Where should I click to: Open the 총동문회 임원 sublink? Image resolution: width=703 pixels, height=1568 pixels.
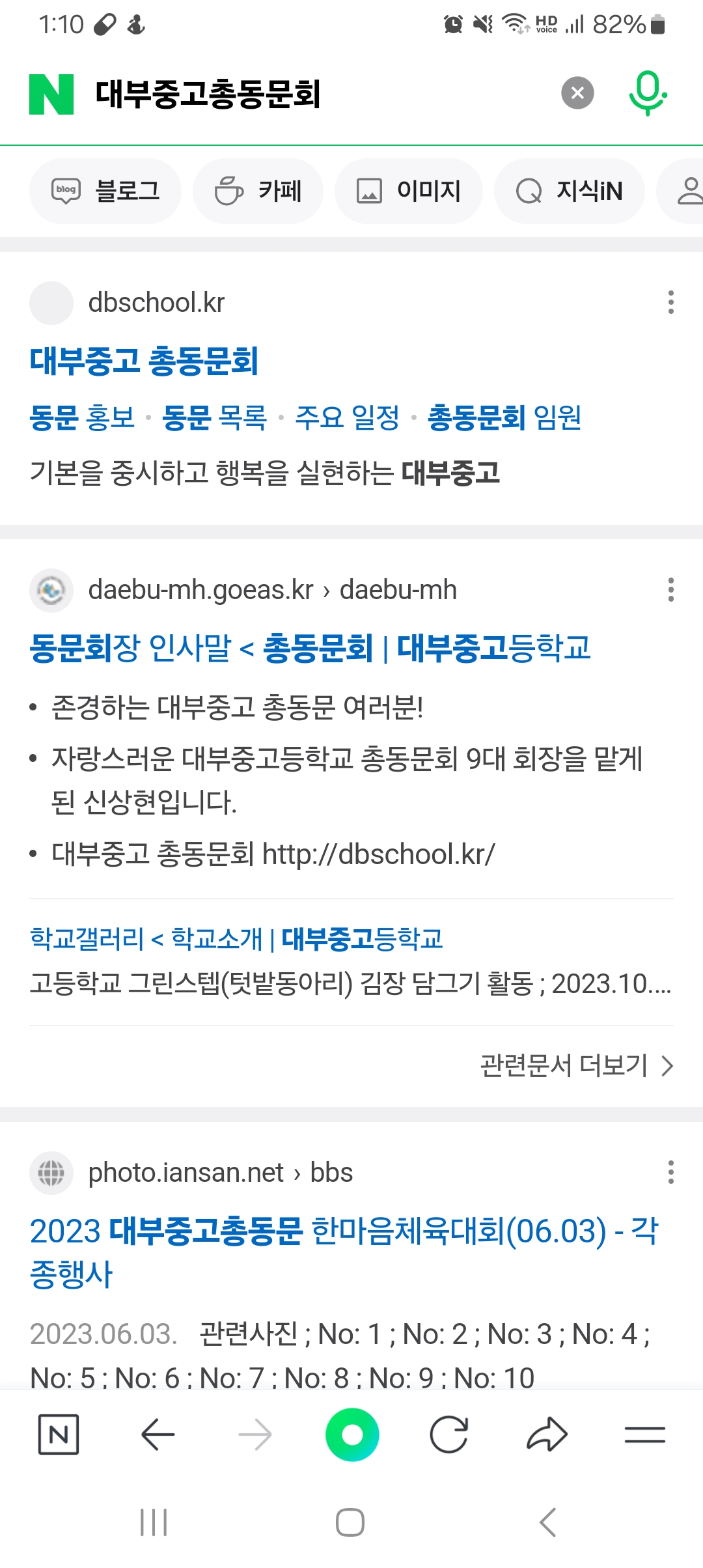pos(504,417)
